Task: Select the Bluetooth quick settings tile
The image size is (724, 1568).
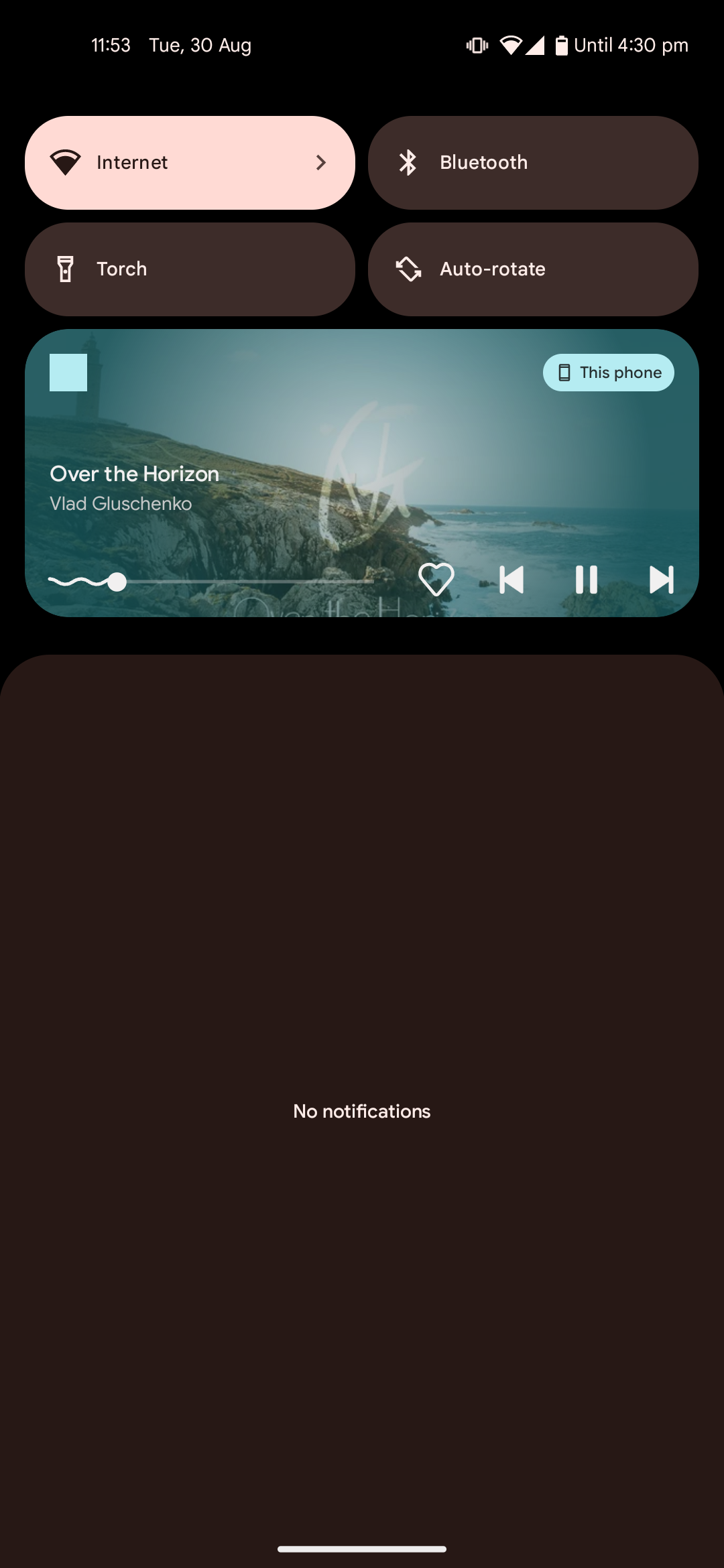Action: coord(533,162)
